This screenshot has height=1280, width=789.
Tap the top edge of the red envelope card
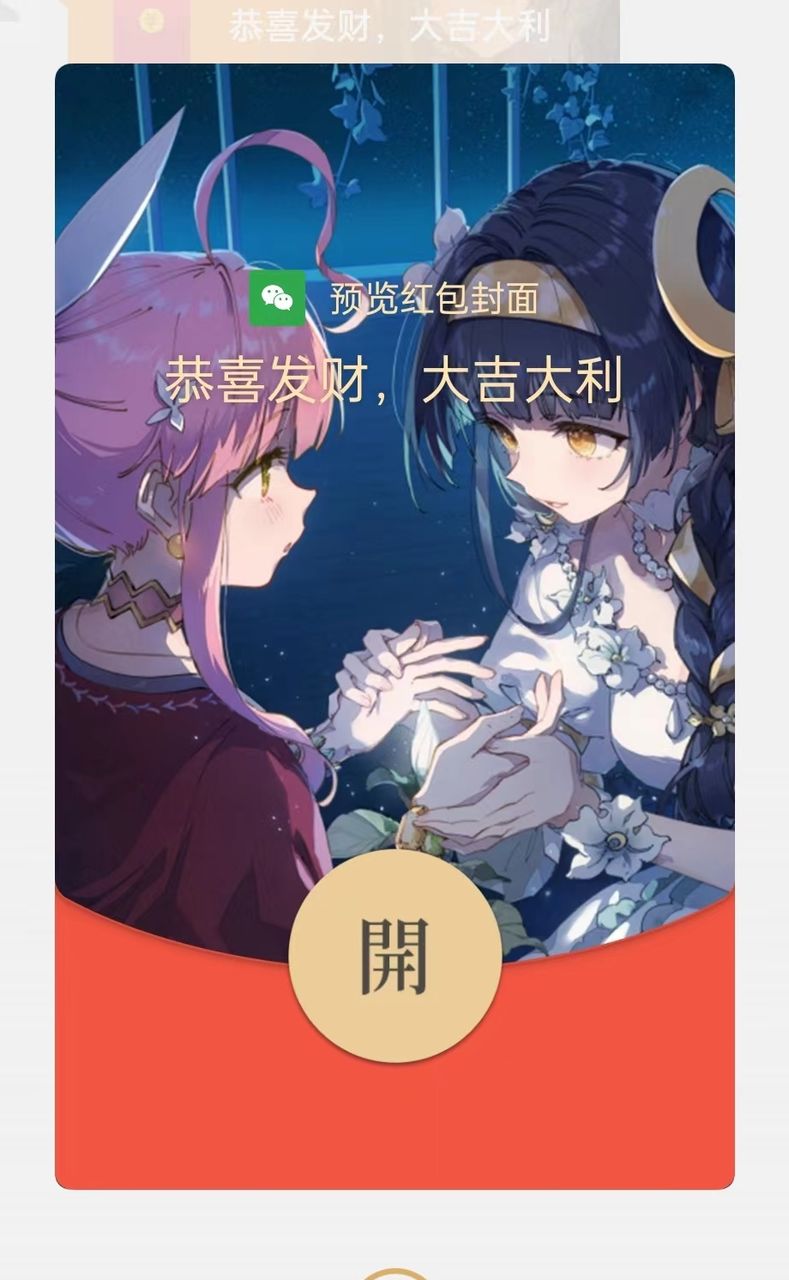[394, 68]
